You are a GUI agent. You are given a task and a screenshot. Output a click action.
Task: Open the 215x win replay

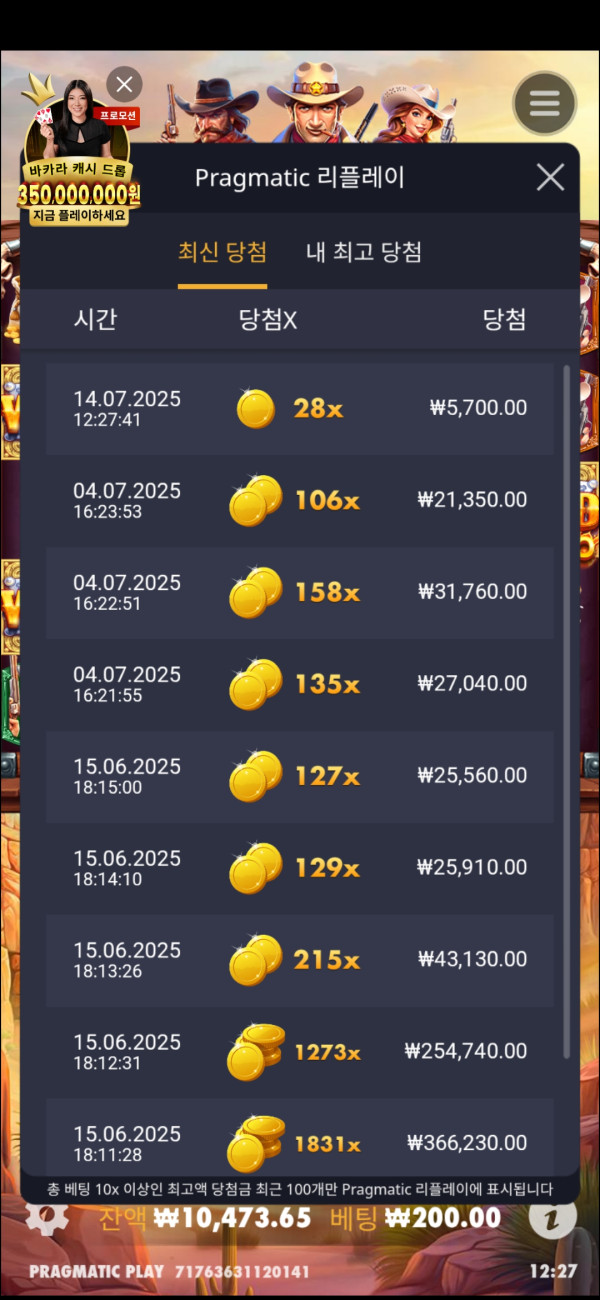(300, 960)
